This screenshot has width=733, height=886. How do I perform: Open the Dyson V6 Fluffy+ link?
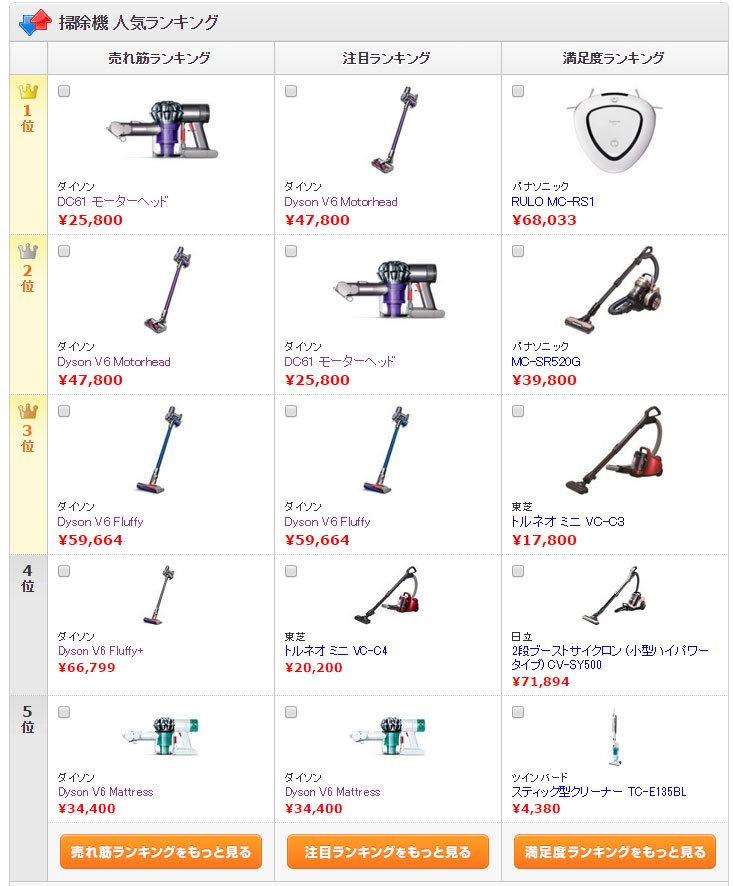click(101, 651)
